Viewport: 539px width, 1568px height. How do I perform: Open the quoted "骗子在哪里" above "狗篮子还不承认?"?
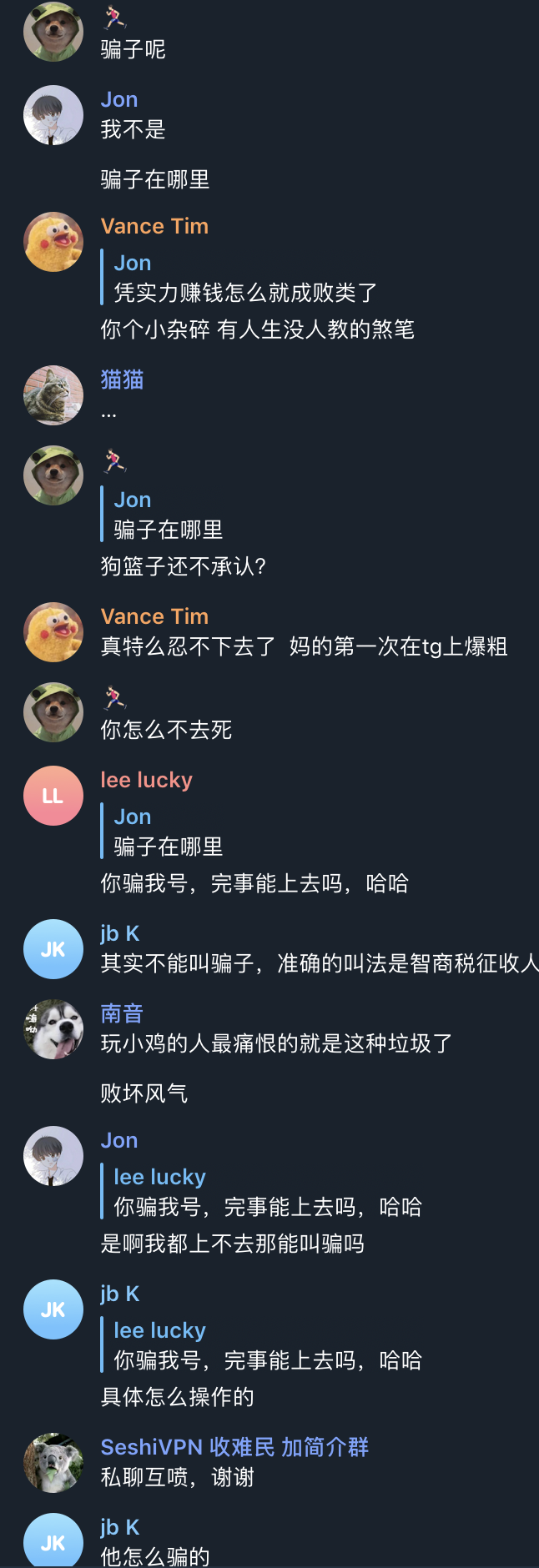click(x=169, y=515)
